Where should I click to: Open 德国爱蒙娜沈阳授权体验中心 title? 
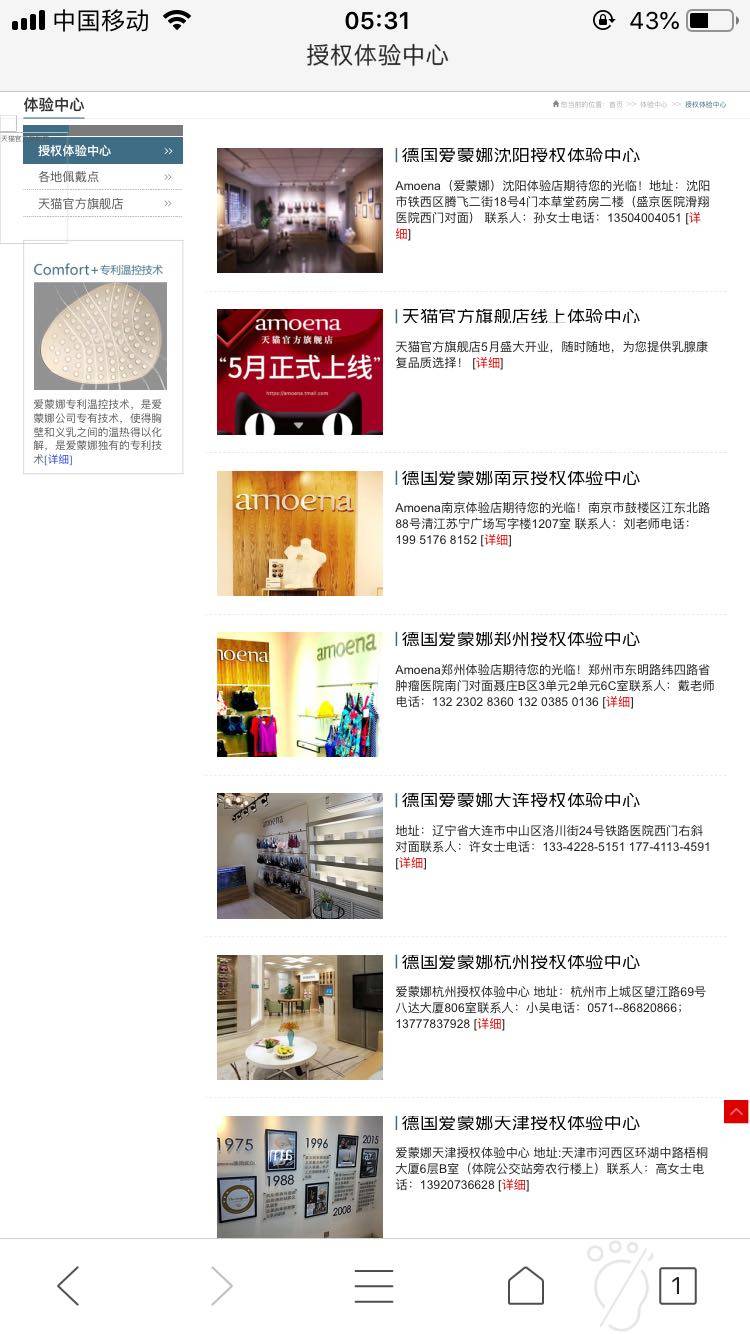(x=520, y=156)
